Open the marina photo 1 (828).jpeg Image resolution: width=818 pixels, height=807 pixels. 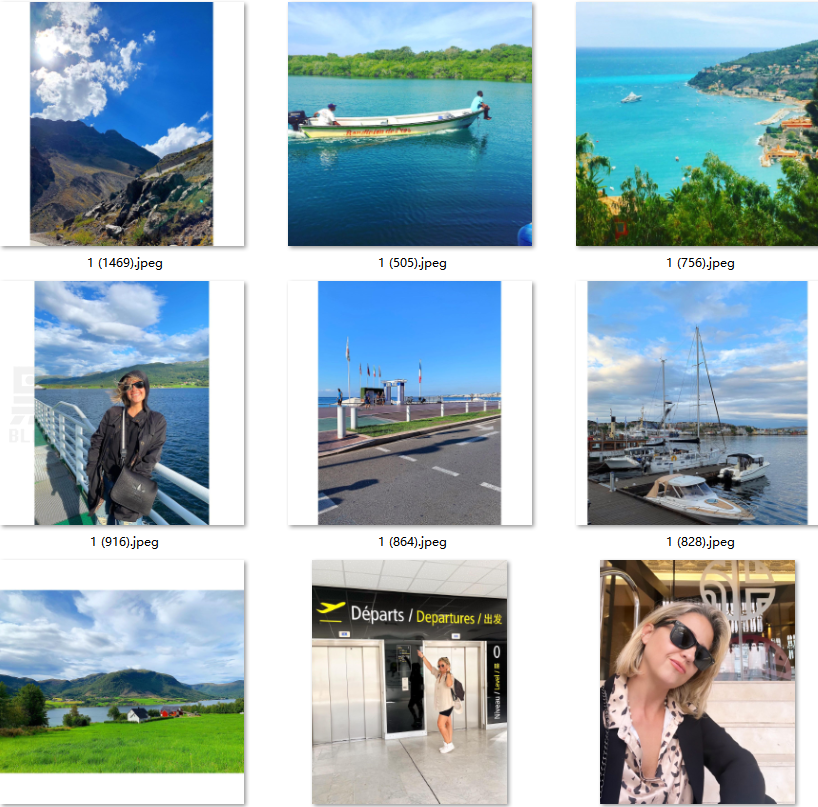pos(697,403)
